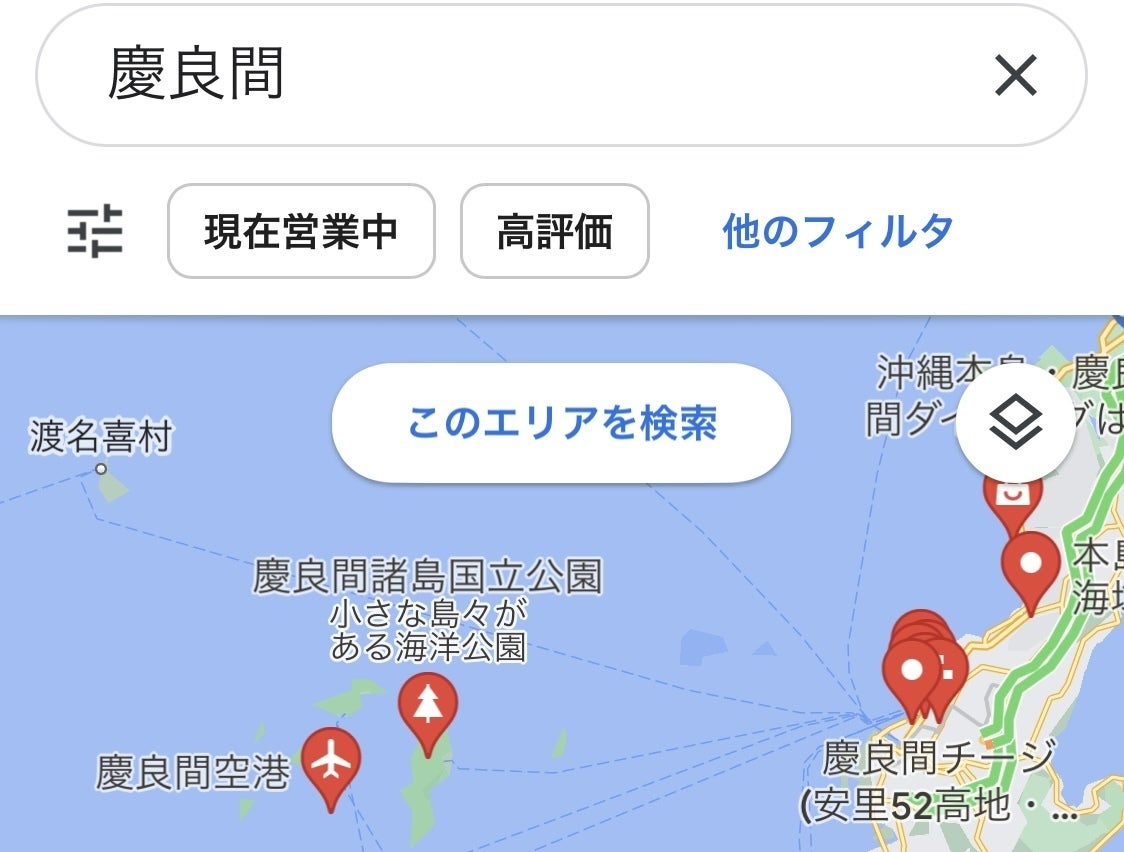Select the 慶良間諸島国立公園 park pin

tap(428, 708)
